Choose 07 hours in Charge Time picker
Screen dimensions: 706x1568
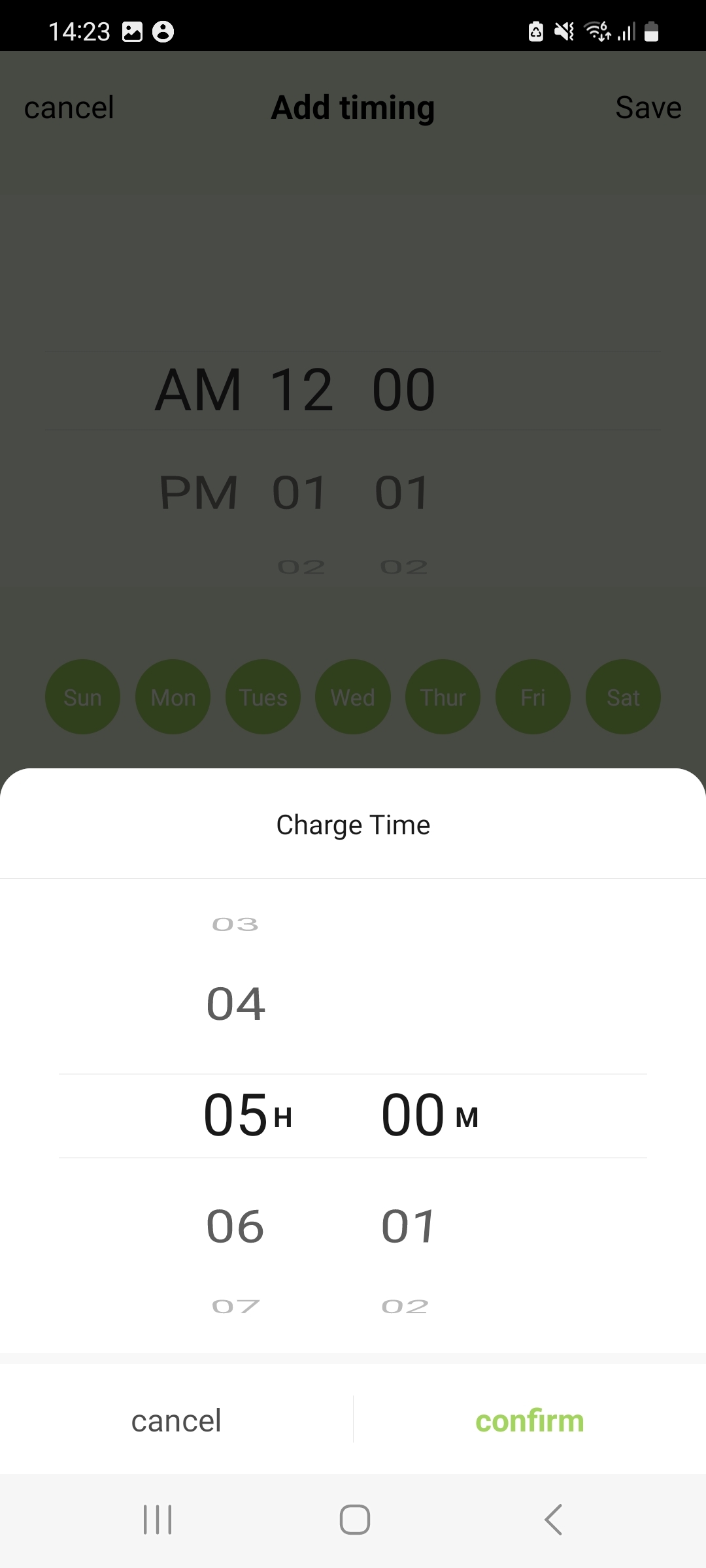[x=235, y=1307]
